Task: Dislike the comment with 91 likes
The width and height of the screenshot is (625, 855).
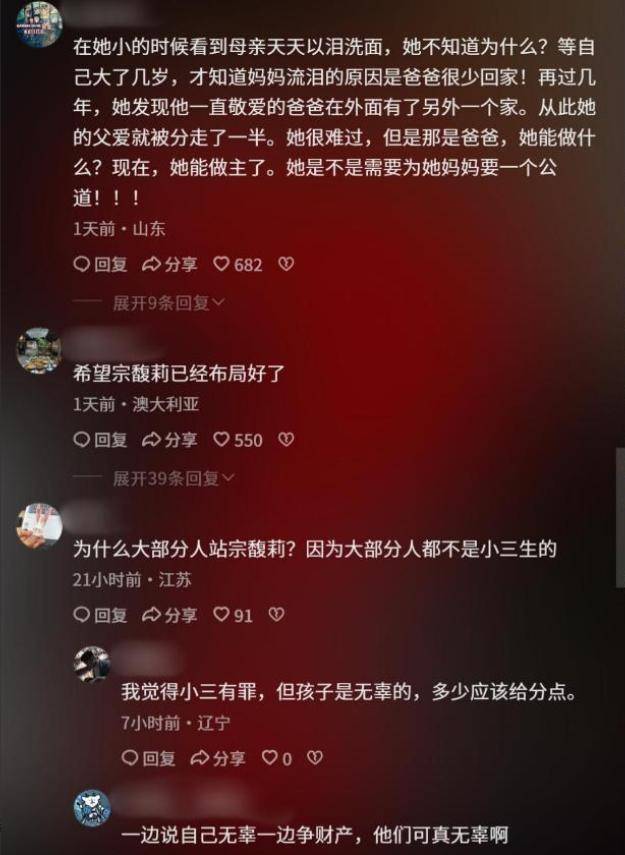Action: (277, 615)
